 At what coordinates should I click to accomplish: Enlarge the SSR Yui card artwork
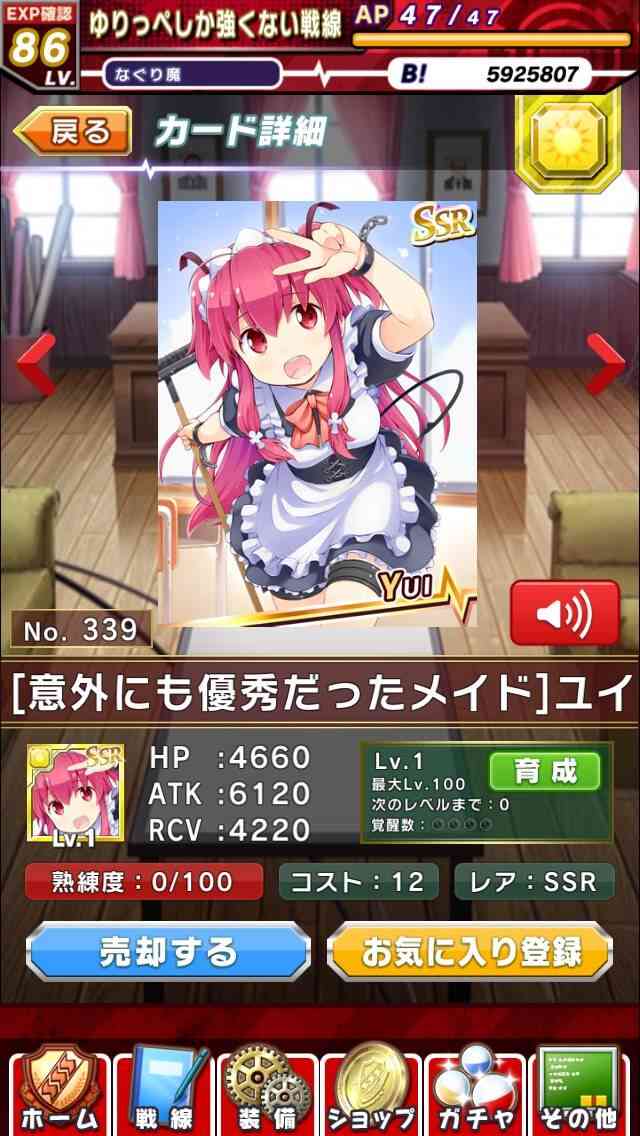[x=317, y=414]
